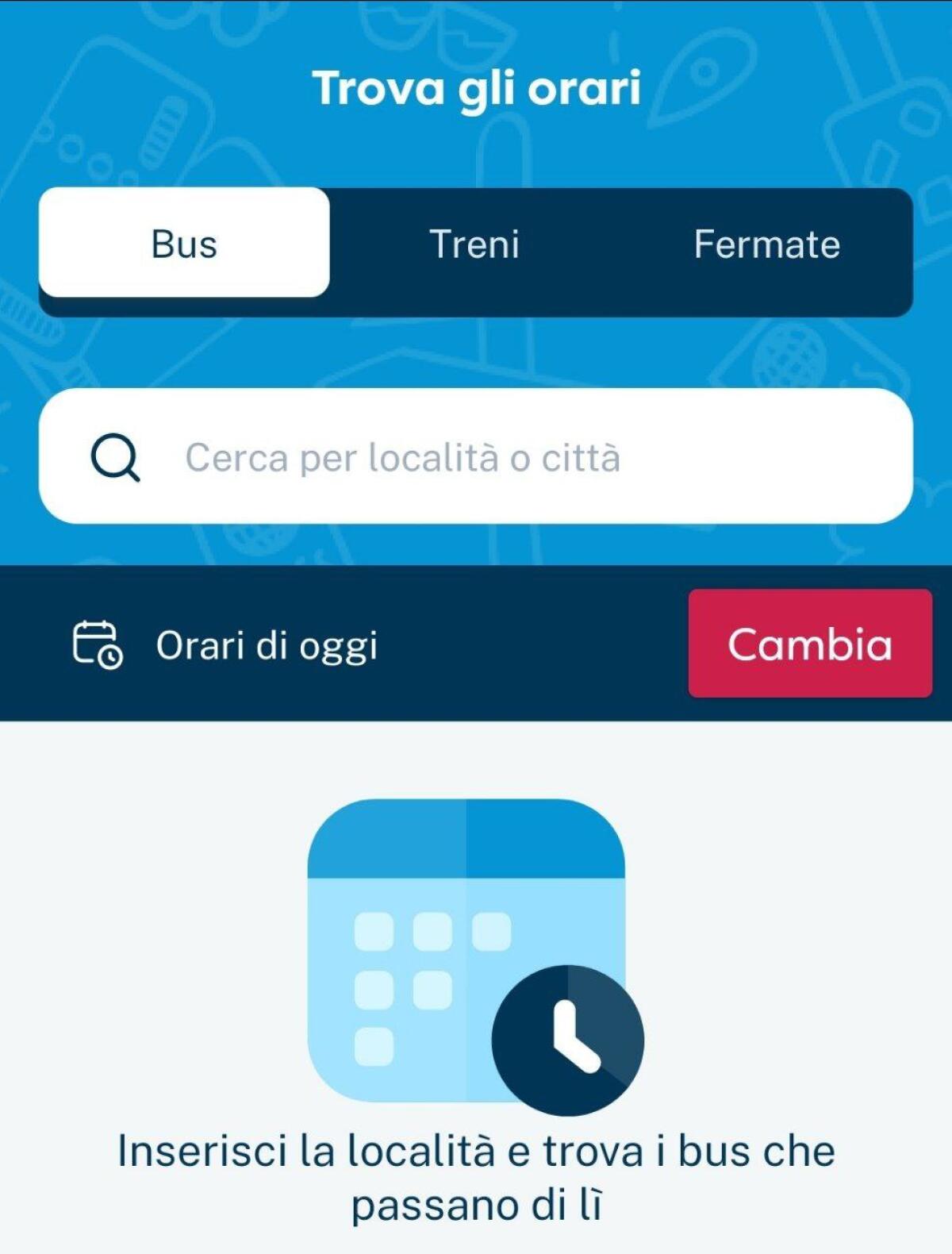Image resolution: width=952 pixels, height=1254 pixels.
Task: Toggle the Bus mode in the selector
Action: pyautogui.click(x=183, y=244)
